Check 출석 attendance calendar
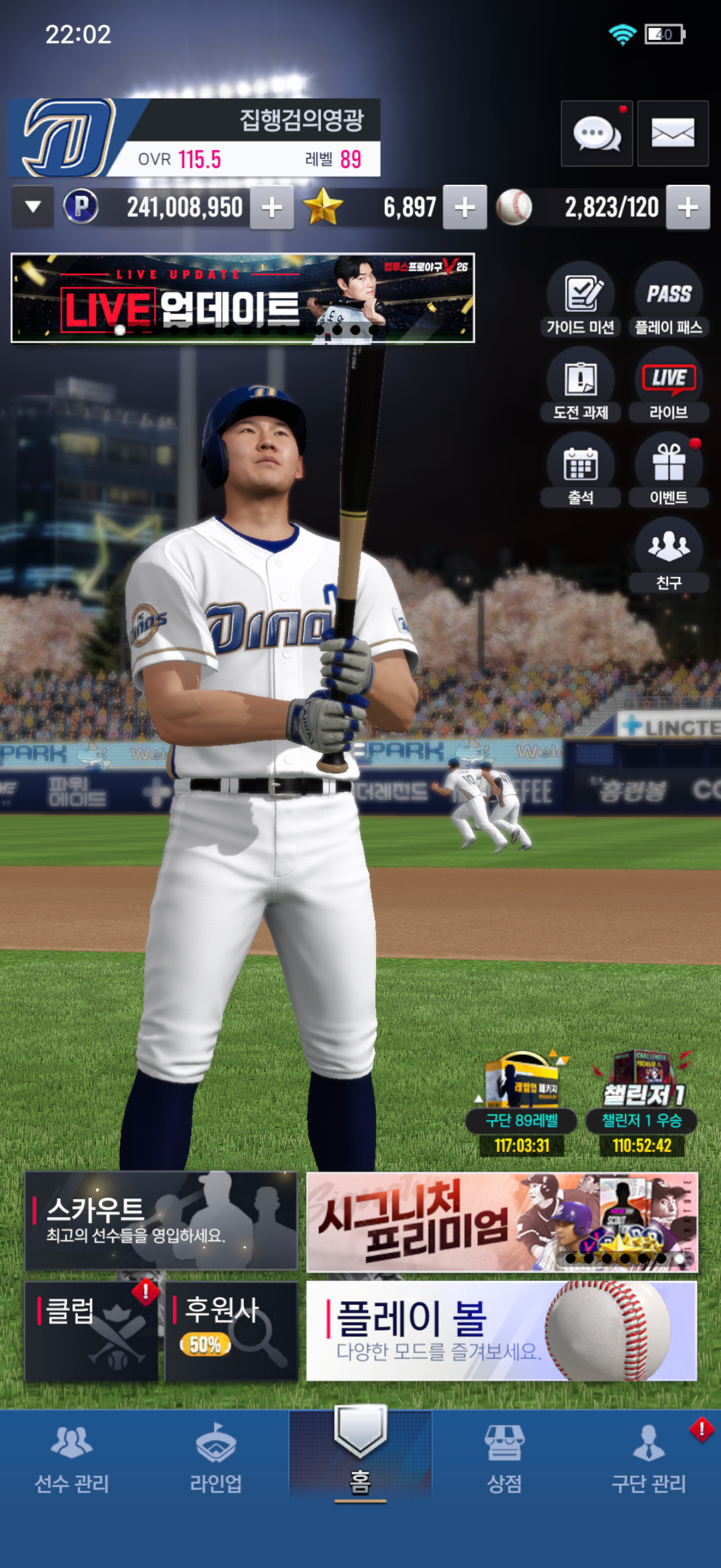Image resolution: width=721 pixels, height=1568 pixels. click(x=581, y=470)
